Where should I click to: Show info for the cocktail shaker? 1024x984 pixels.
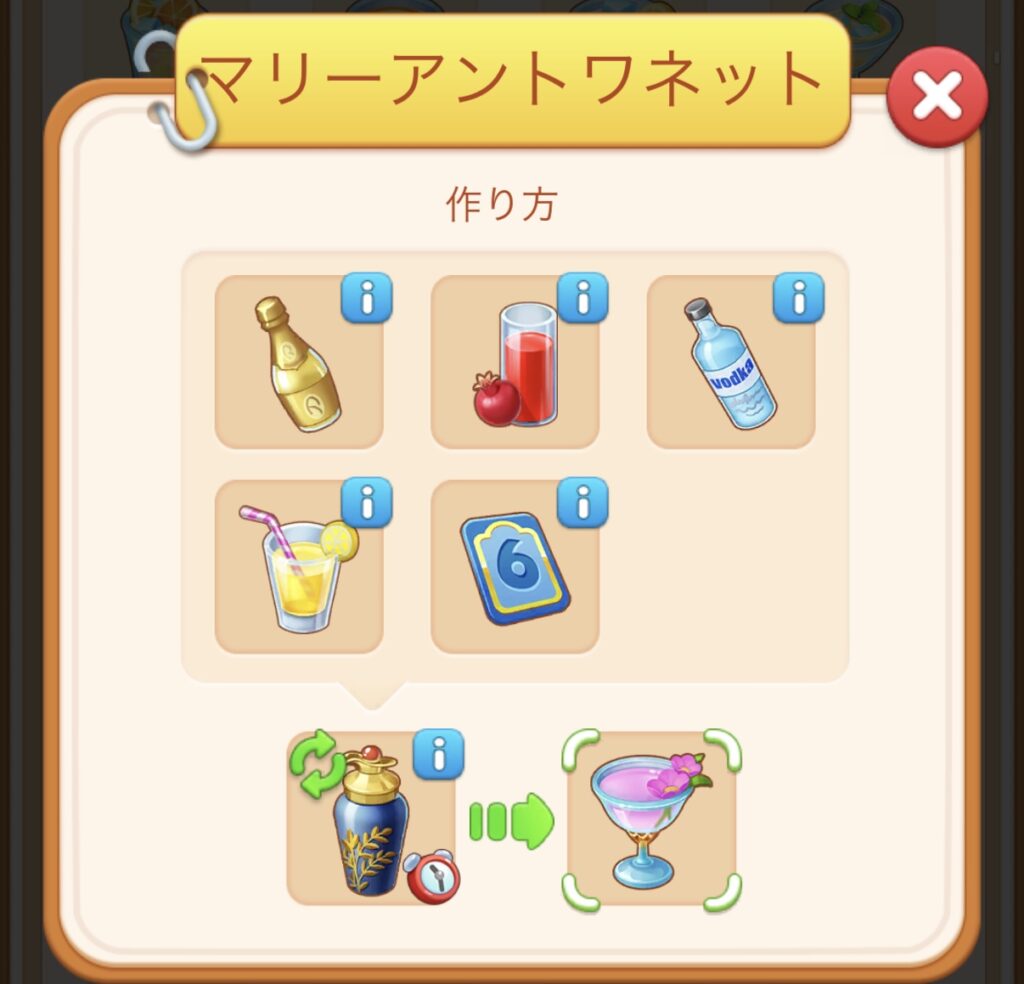coord(438,753)
